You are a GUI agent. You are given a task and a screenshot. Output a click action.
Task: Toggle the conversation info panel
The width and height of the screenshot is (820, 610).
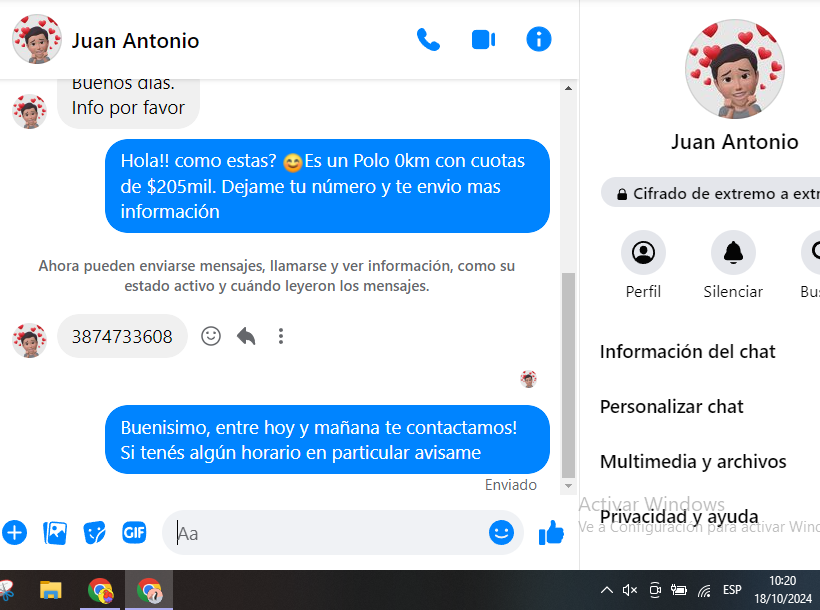click(538, 40)
